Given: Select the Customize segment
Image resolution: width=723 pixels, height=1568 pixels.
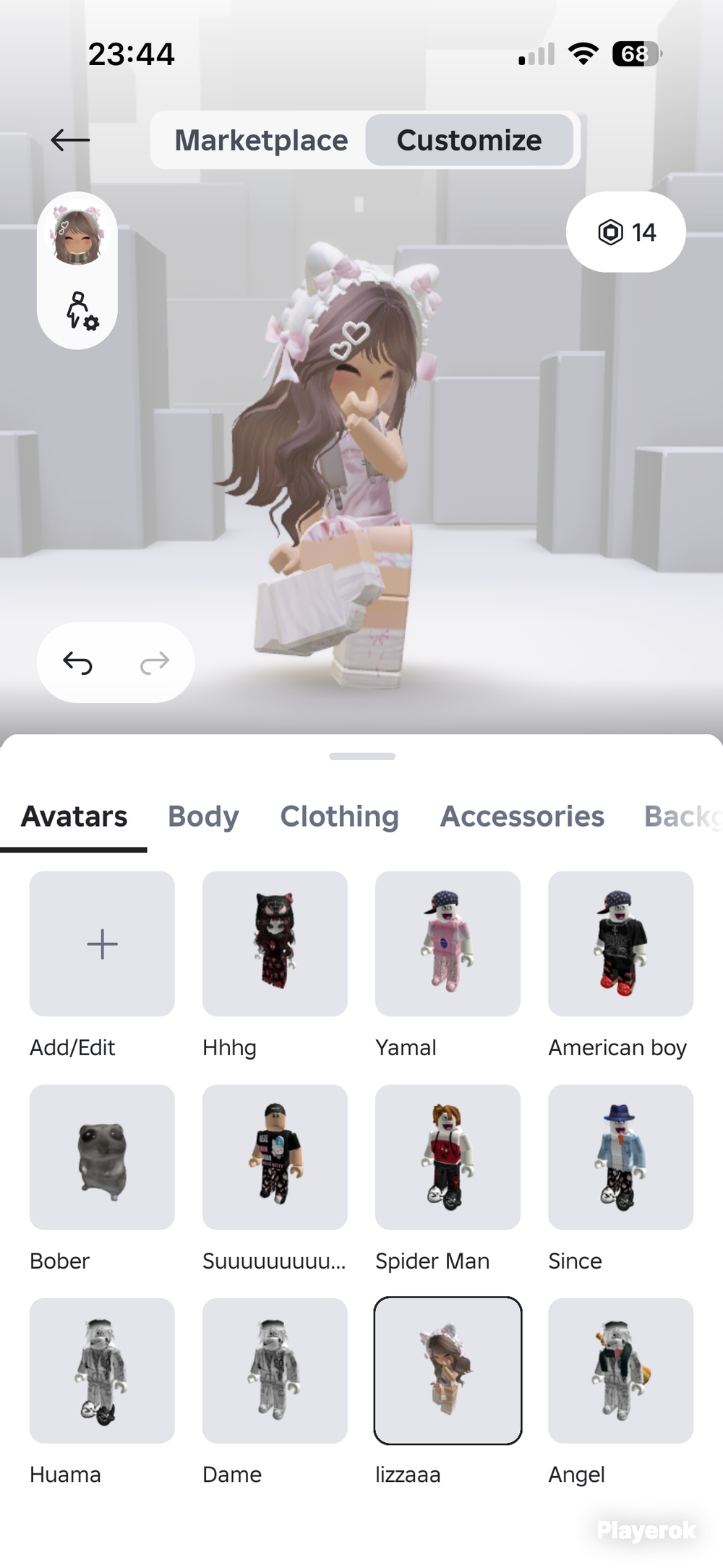Looking at the screenshot, I should tap(469, 140).
